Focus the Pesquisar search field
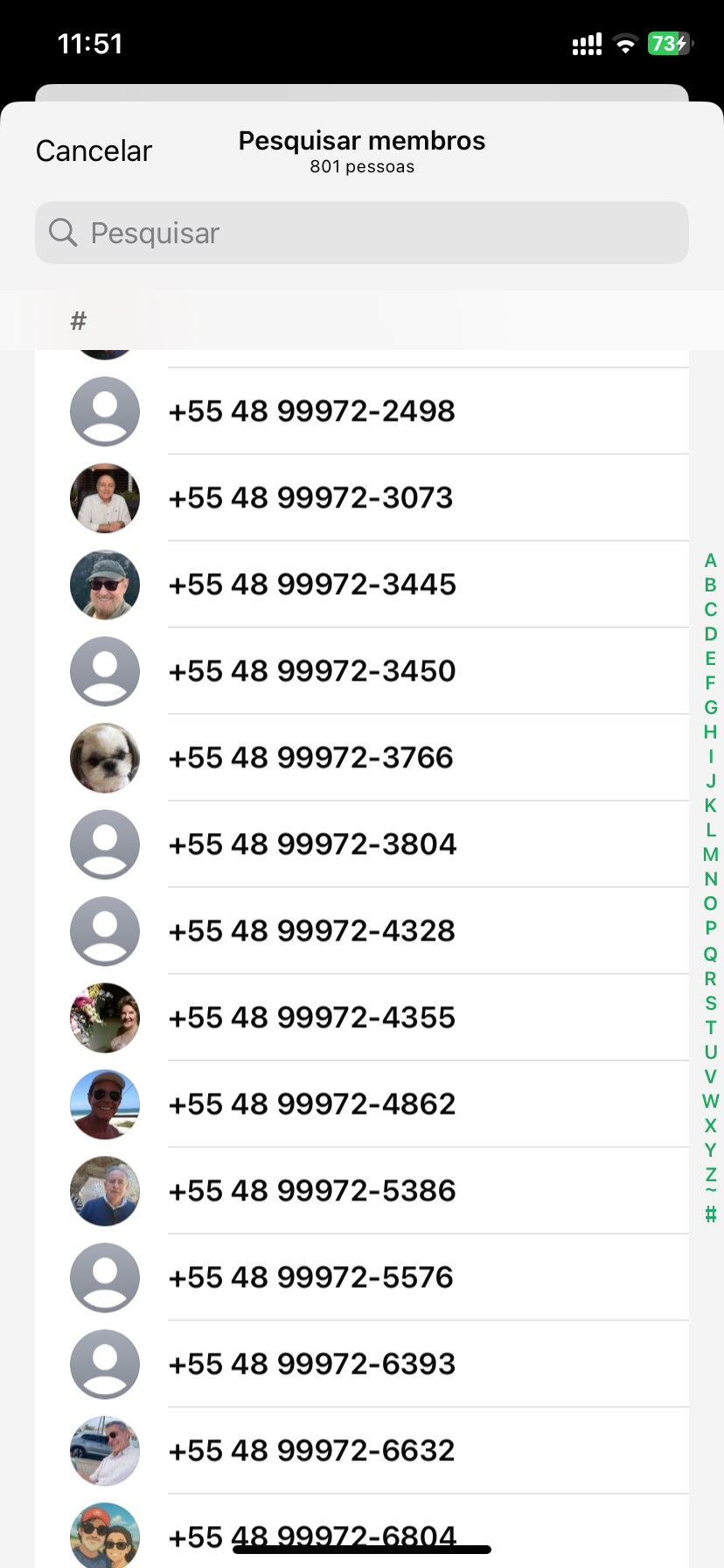The width and height of the screenshot is (724, 1568). pos(362,233)
